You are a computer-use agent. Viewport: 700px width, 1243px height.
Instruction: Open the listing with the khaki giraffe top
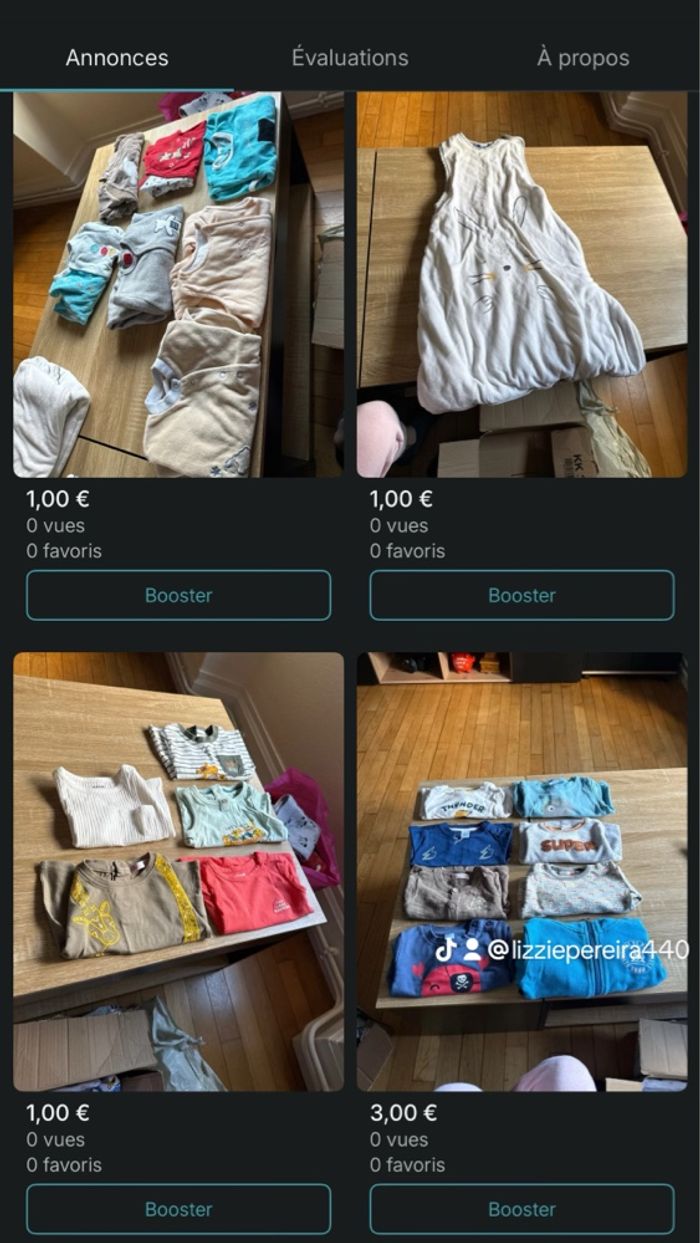(x=178, y=871)
